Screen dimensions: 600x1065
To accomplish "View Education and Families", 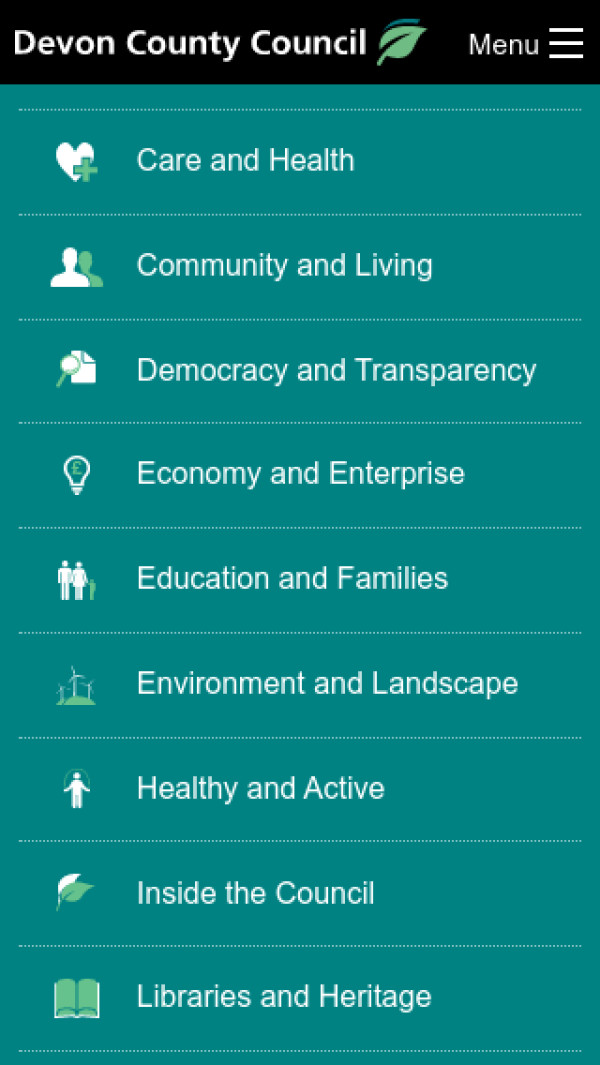I will 292,579.
